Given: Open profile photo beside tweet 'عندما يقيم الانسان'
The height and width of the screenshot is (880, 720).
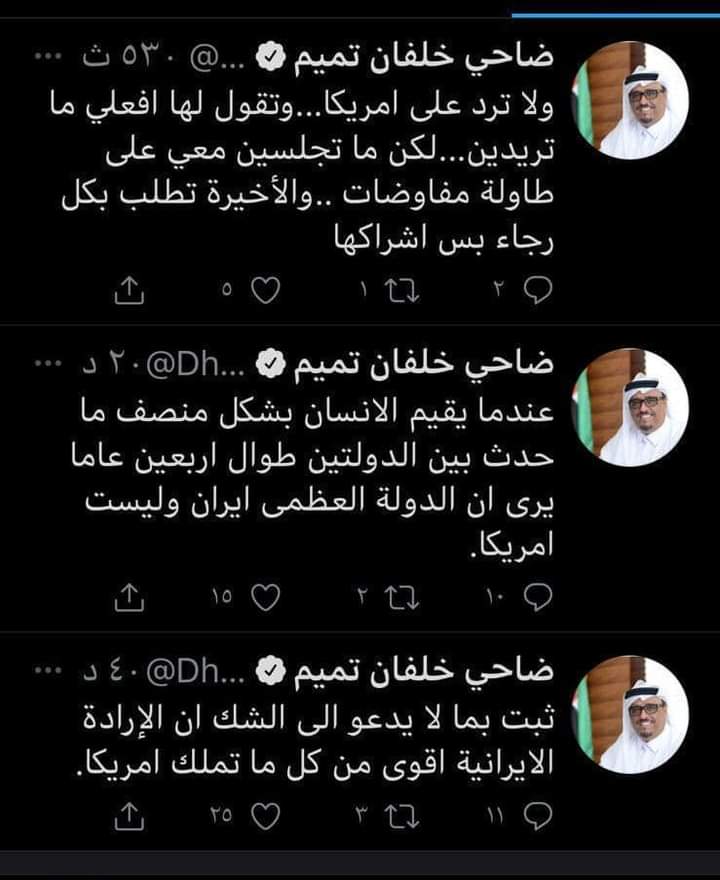Looking at the screenshot, I should click(x=644, y=407).
